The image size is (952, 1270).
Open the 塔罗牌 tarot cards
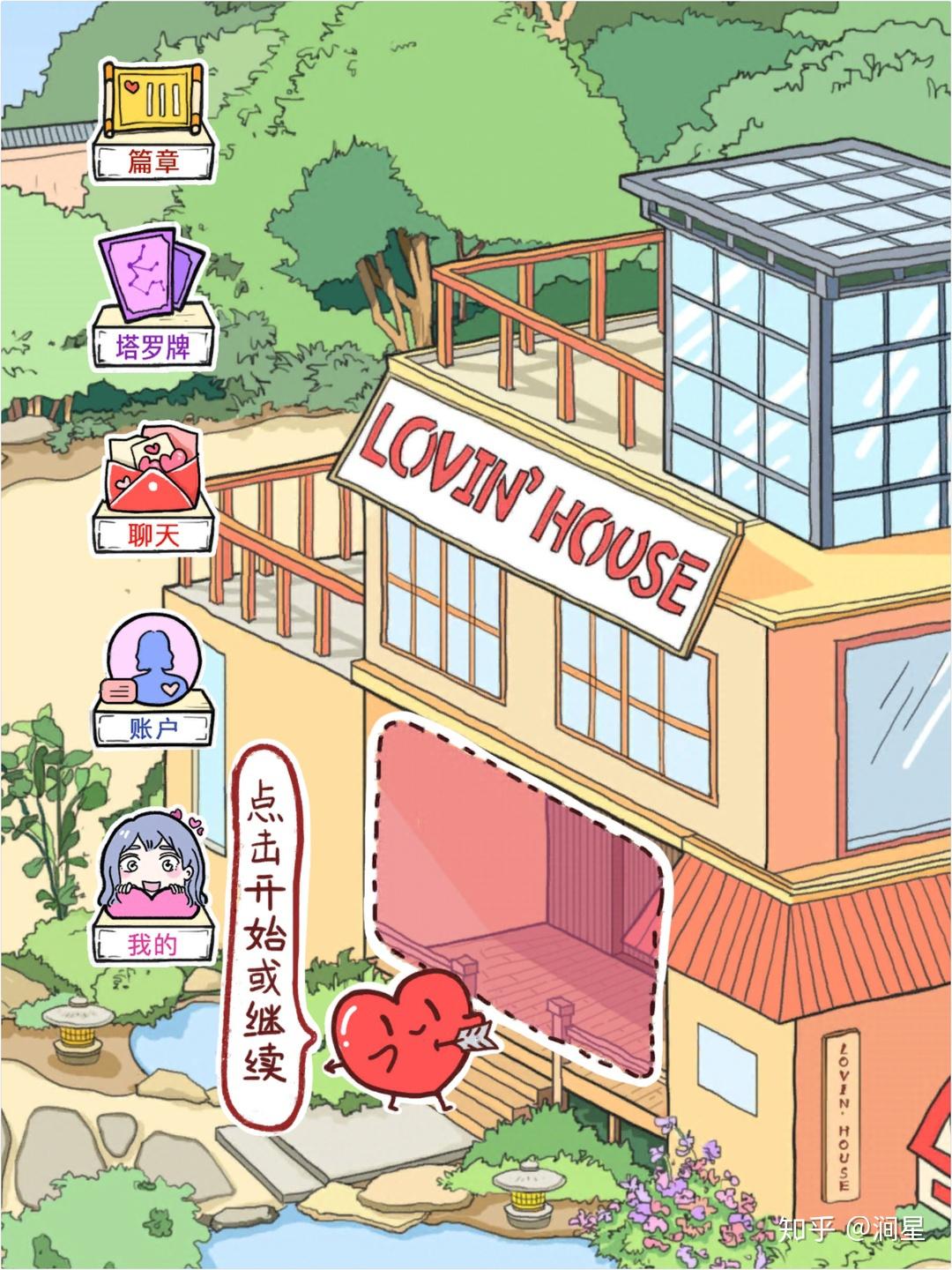tap(153, 300)
